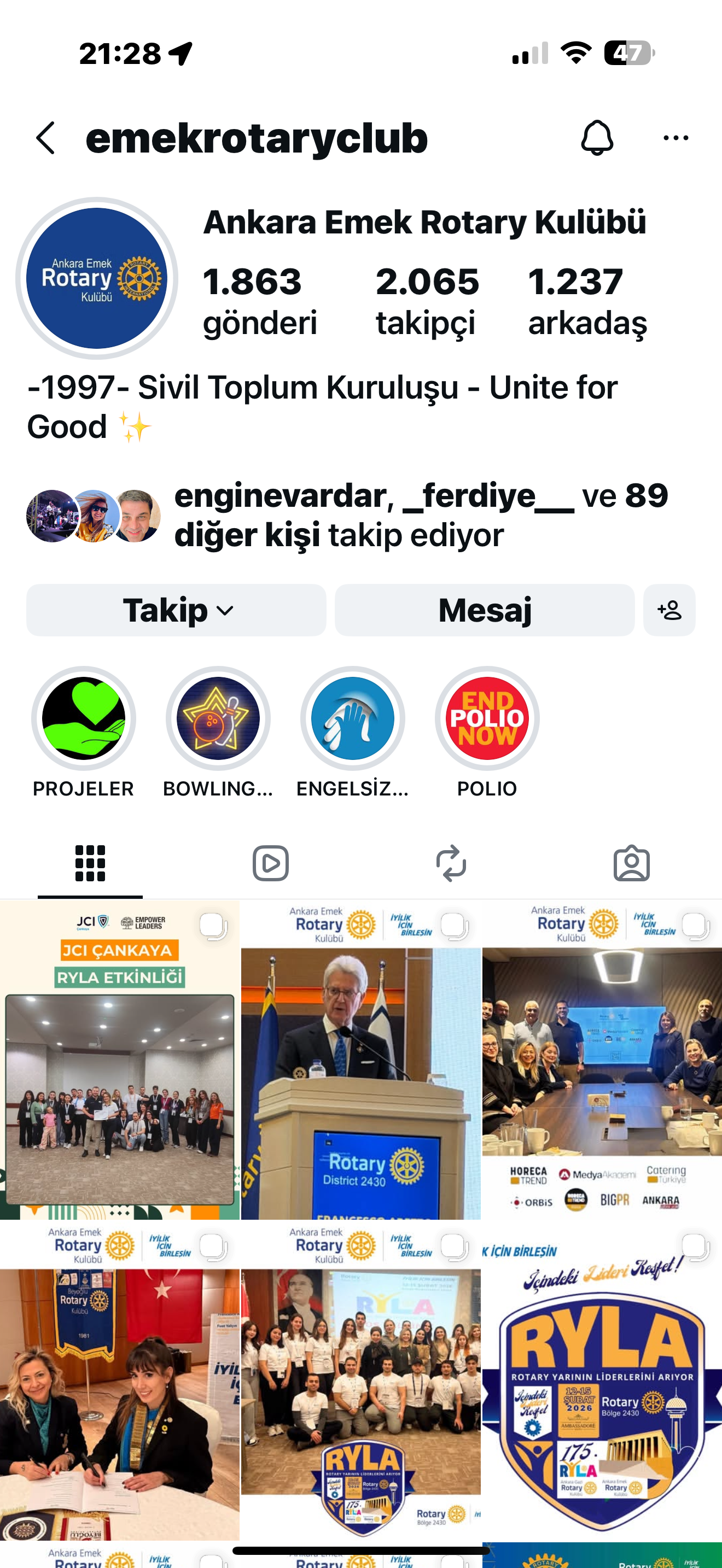
Task: Open the 1.237 arkadaş list
Action: pos(587,301)
